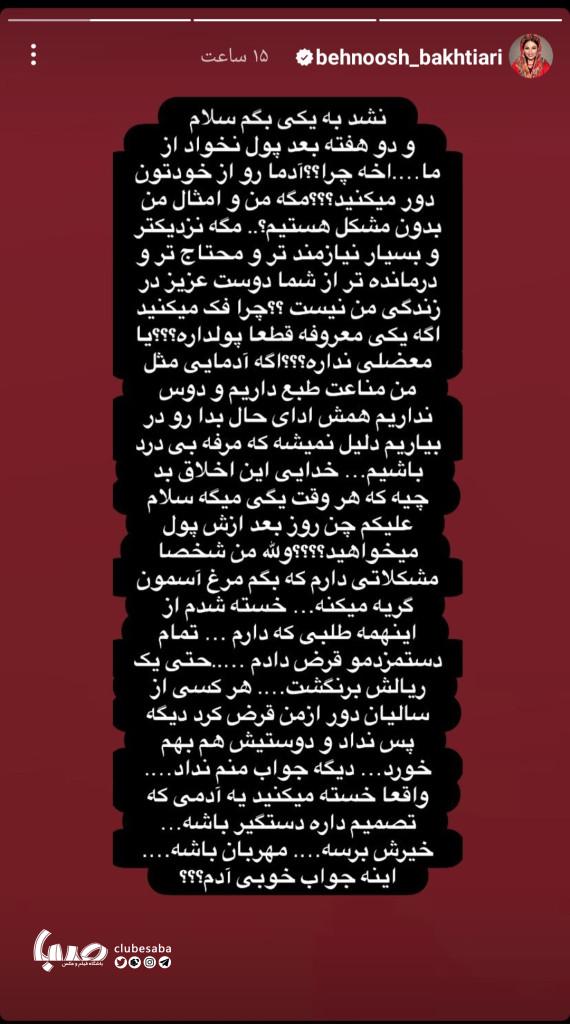Viewport: 570px width, 1024px height.
Task: Open the story's three-dot options menu
Action: pos(33,56)
